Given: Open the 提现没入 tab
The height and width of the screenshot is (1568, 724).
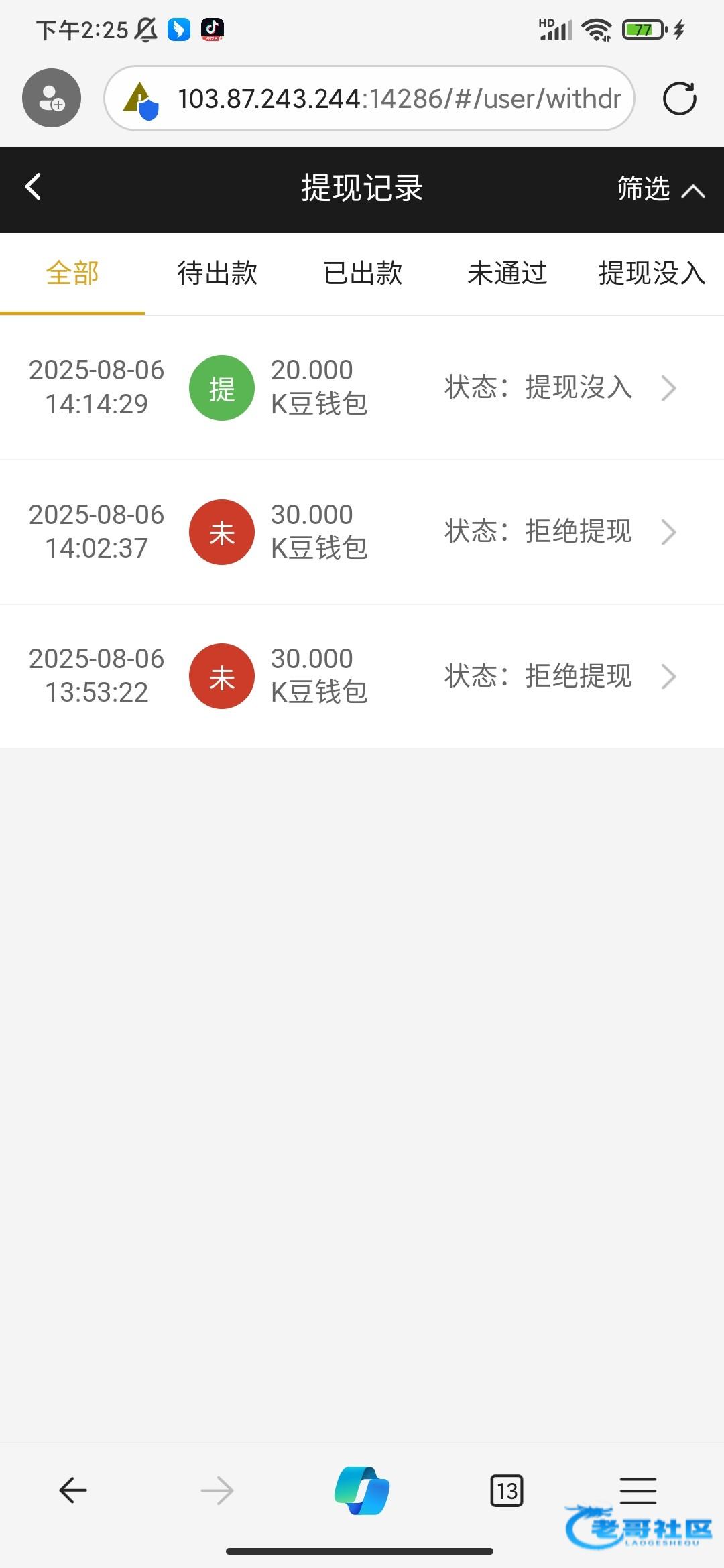Looking at the screenshot, I should tap(652, 273).
